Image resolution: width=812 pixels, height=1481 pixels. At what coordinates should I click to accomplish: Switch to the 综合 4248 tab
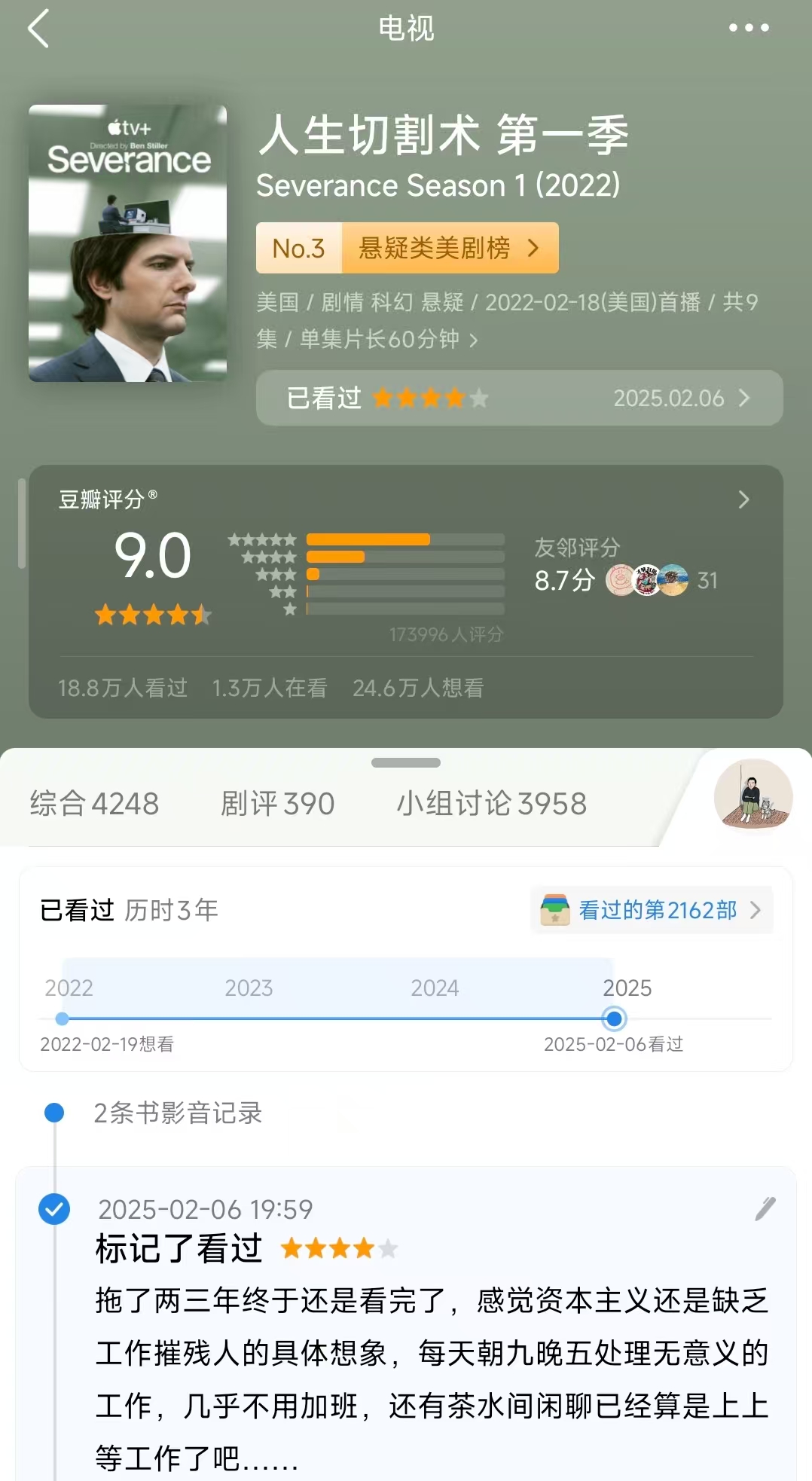94,804
